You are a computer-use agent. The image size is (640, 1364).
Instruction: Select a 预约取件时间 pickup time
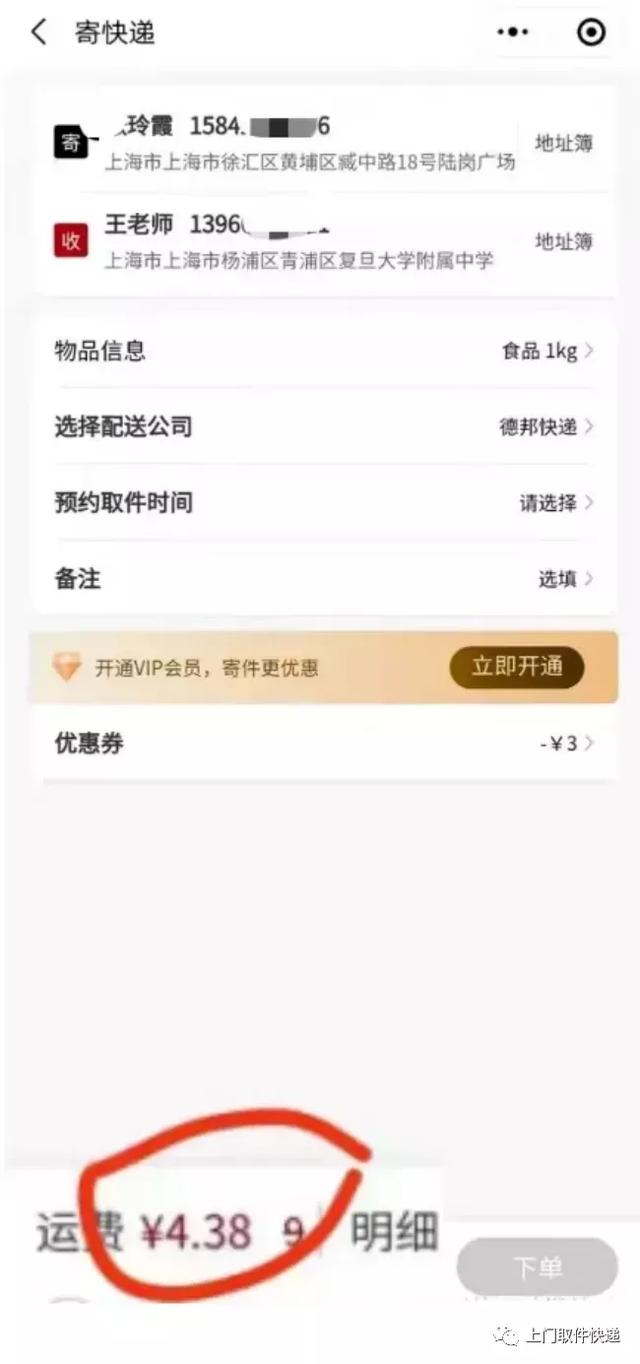pos(324,503)
